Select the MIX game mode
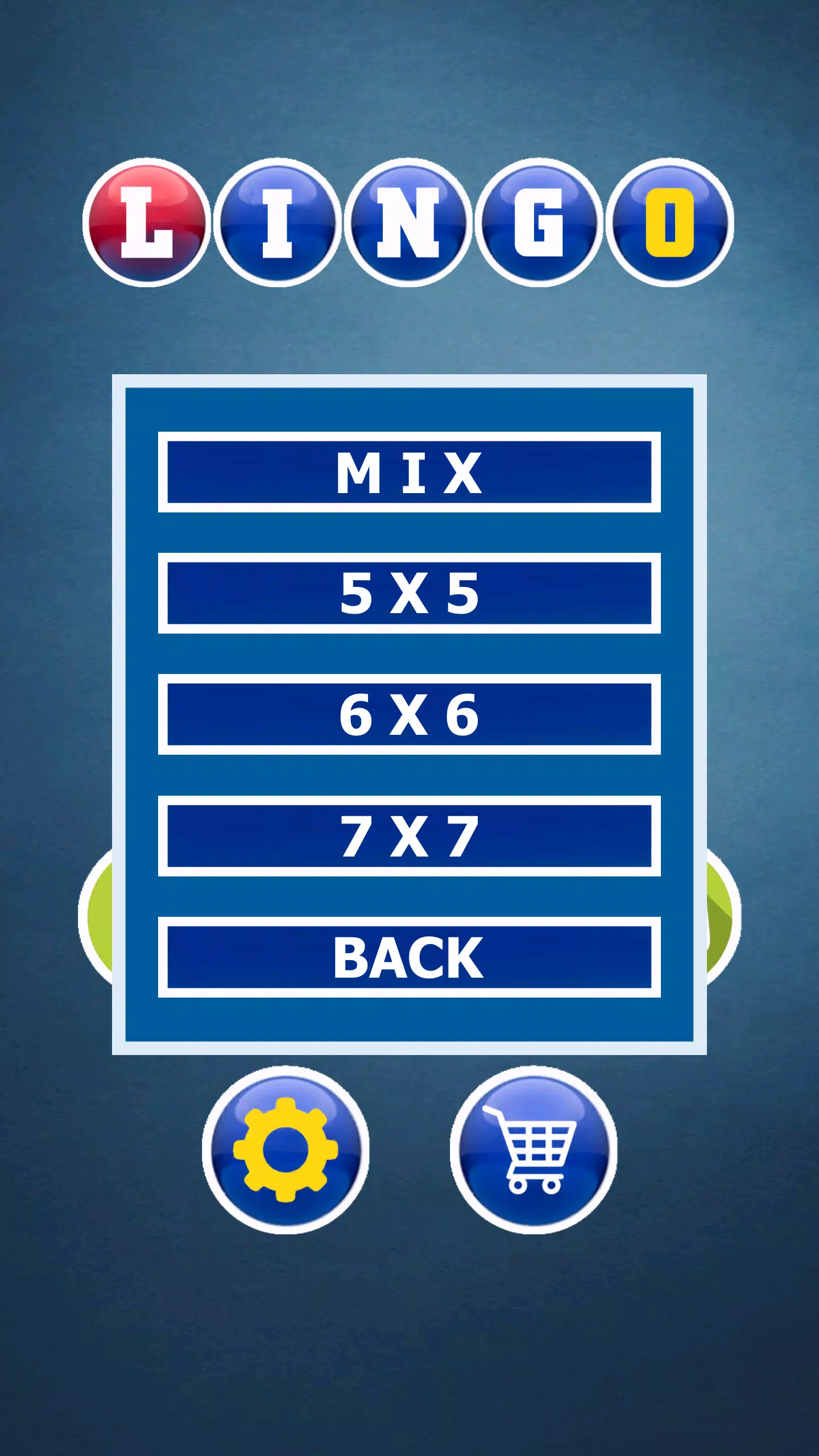Screen dimensions: 819x1456 click(409, 472)
